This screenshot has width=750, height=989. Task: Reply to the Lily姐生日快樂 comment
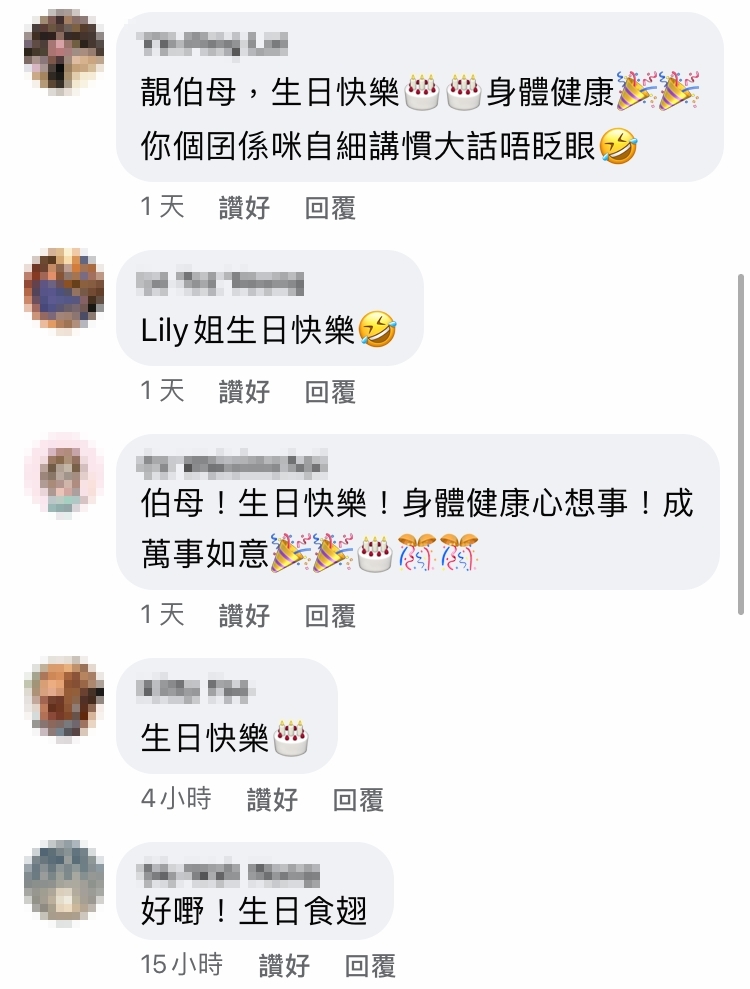(331, 391)
